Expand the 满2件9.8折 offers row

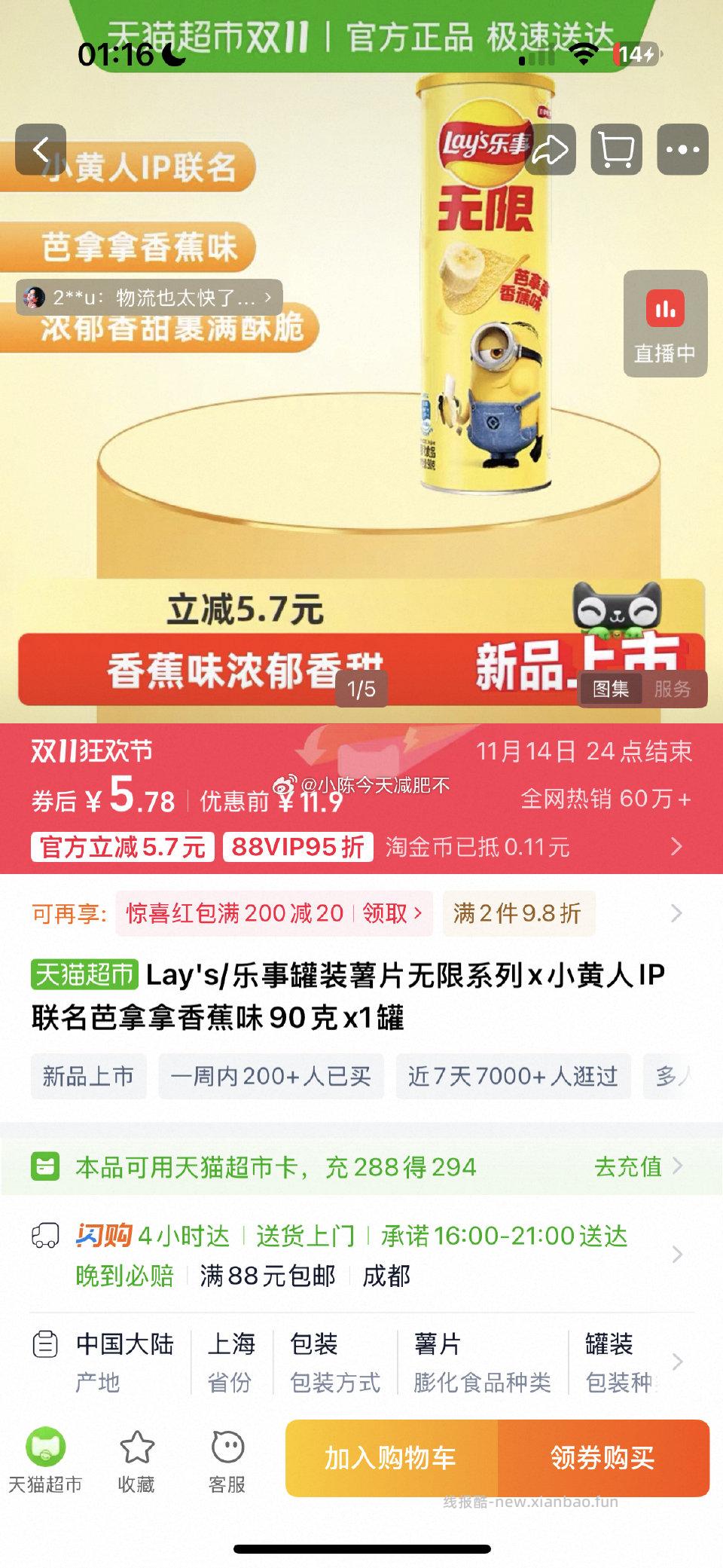tap(676, 914)
